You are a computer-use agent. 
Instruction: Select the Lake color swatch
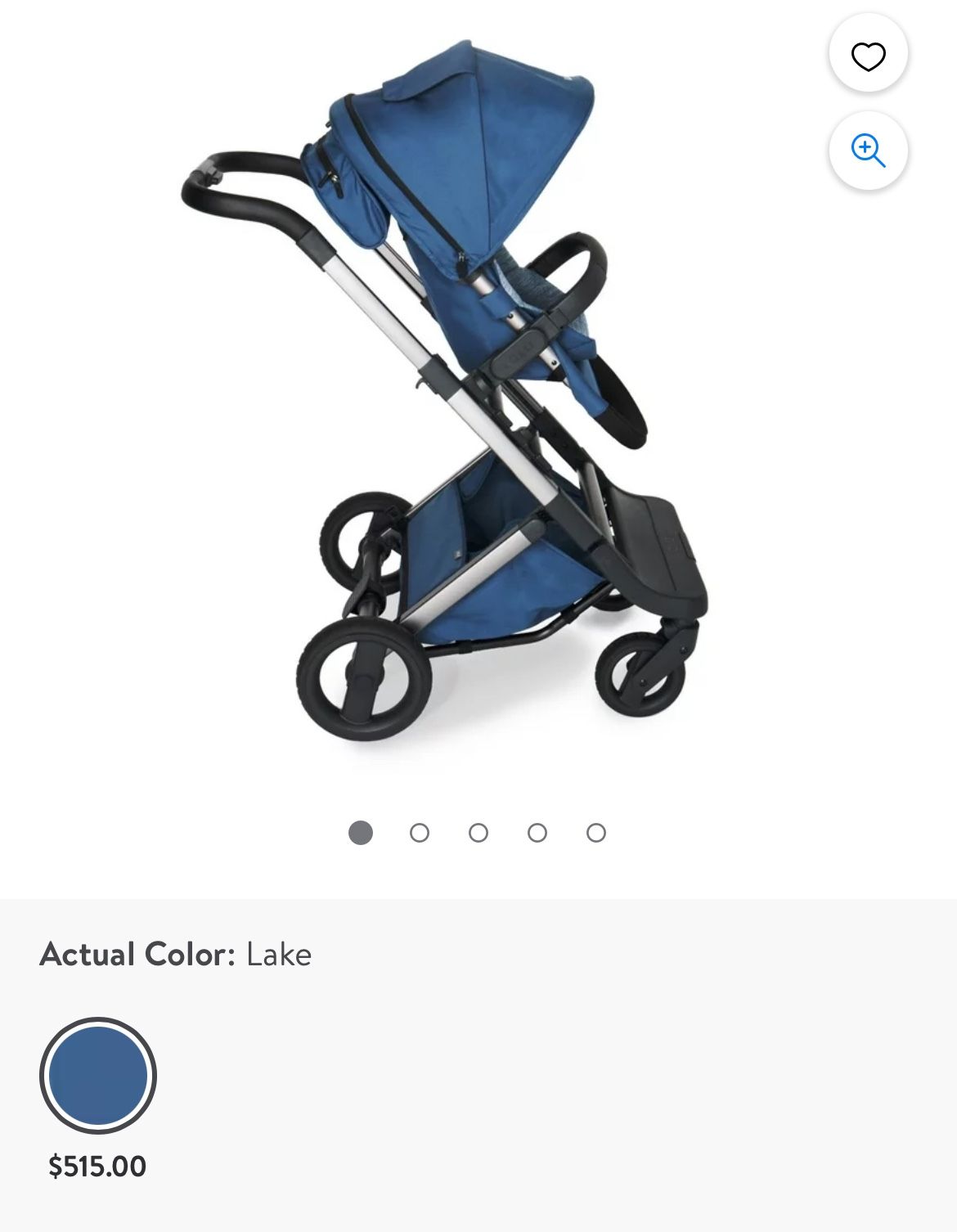(98, 1075)
